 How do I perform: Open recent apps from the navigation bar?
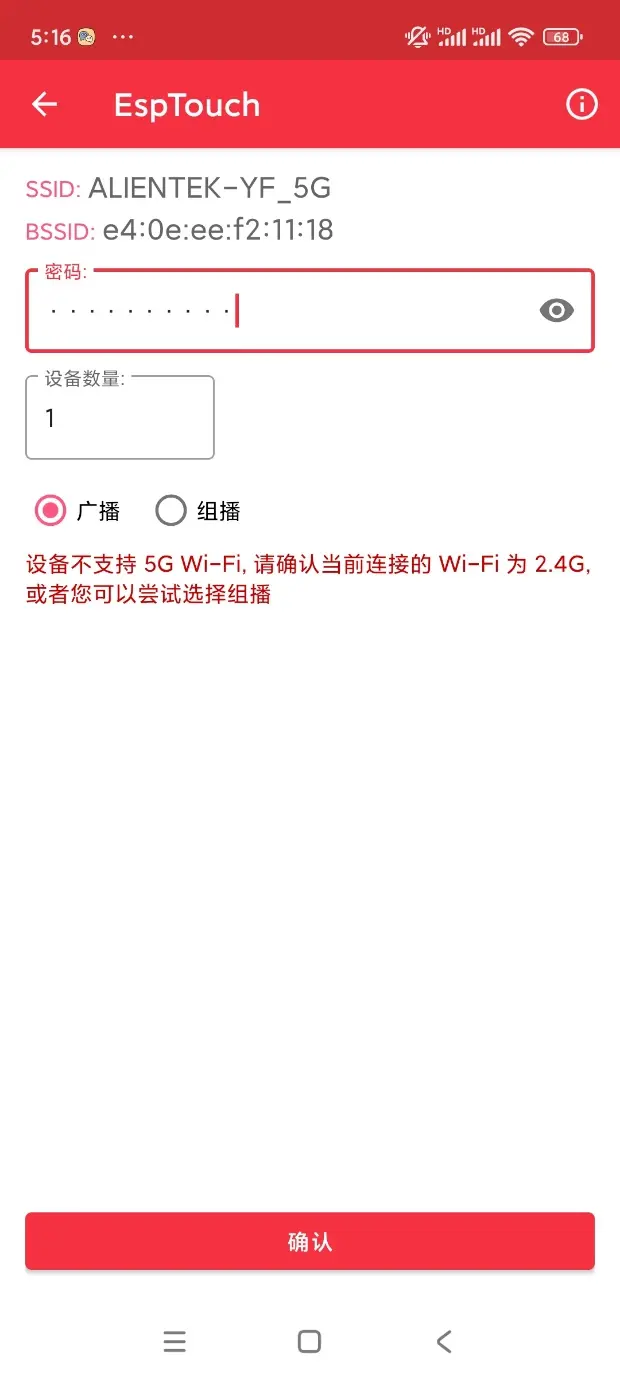[x=175, y=1341]
